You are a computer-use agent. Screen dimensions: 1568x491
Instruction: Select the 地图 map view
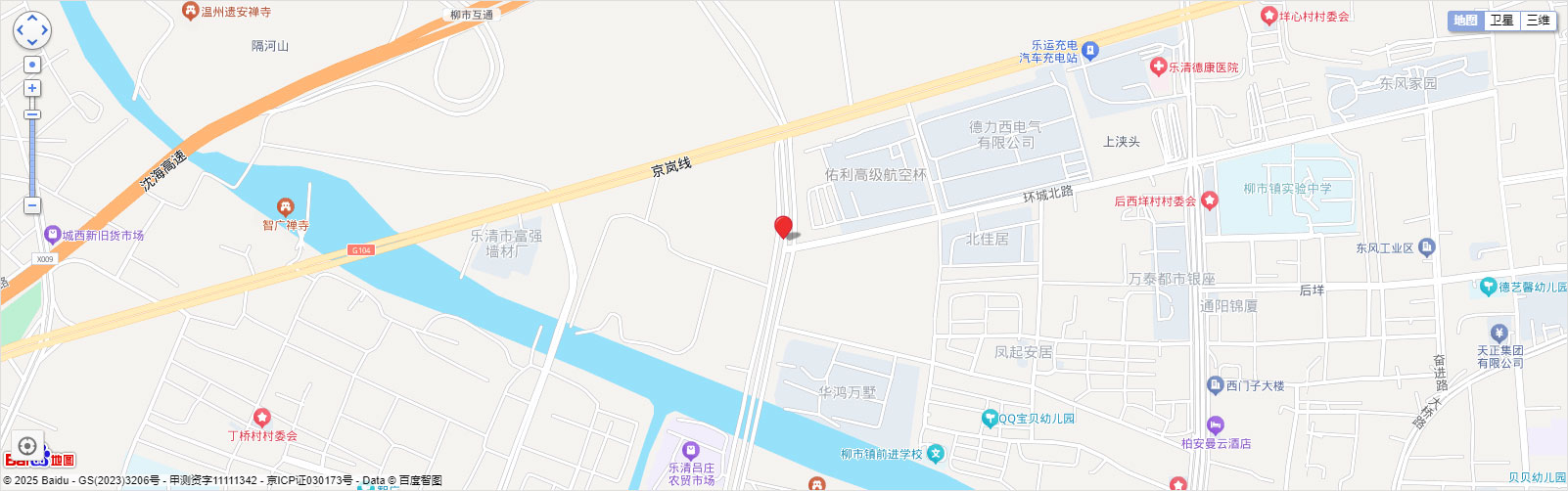pyautogui.click(x=1465, y=21)
